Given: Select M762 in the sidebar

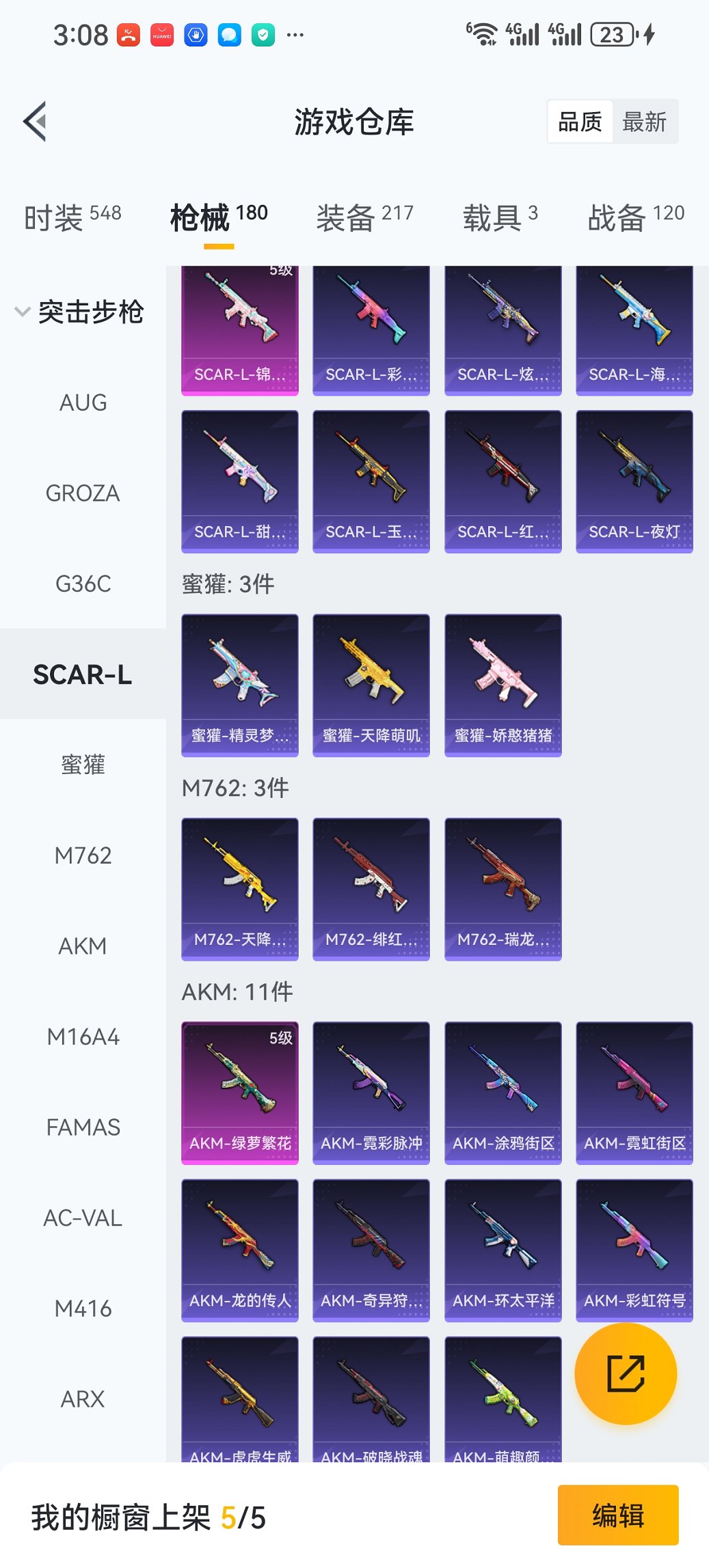Looking at the screenshot, I should pos(83,855).
